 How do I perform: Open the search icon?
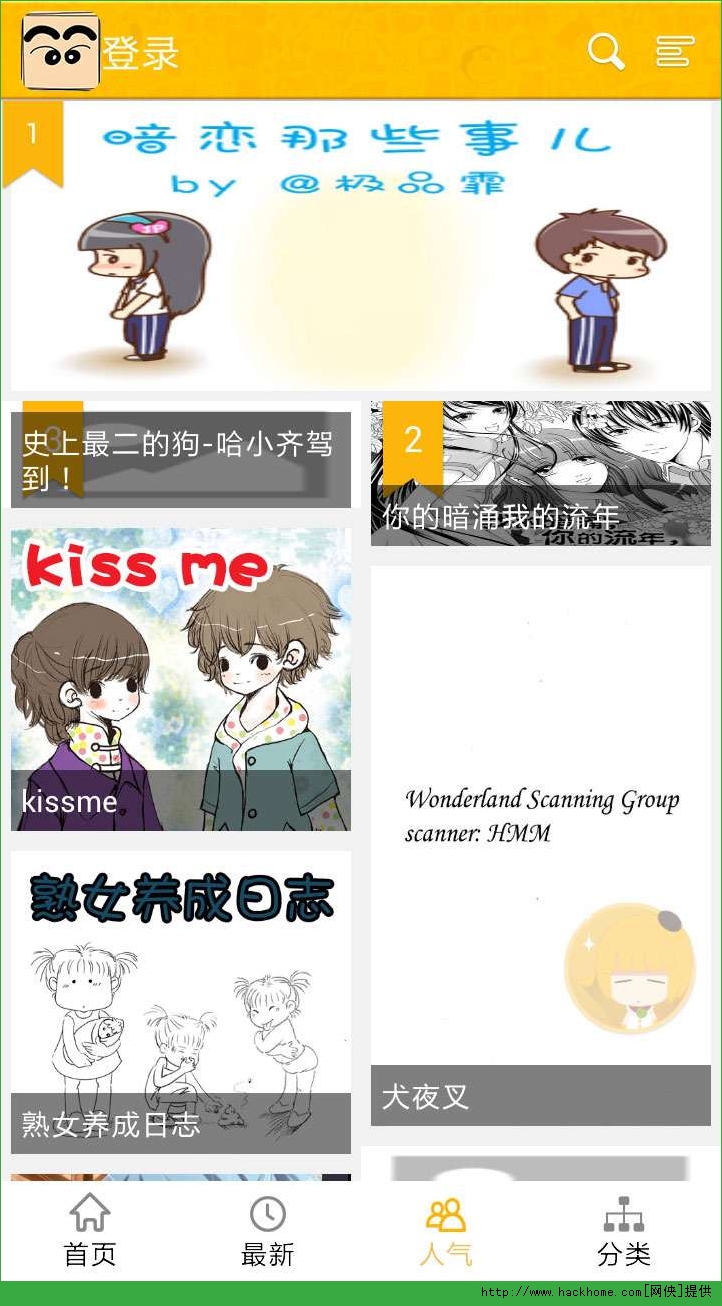605,51
